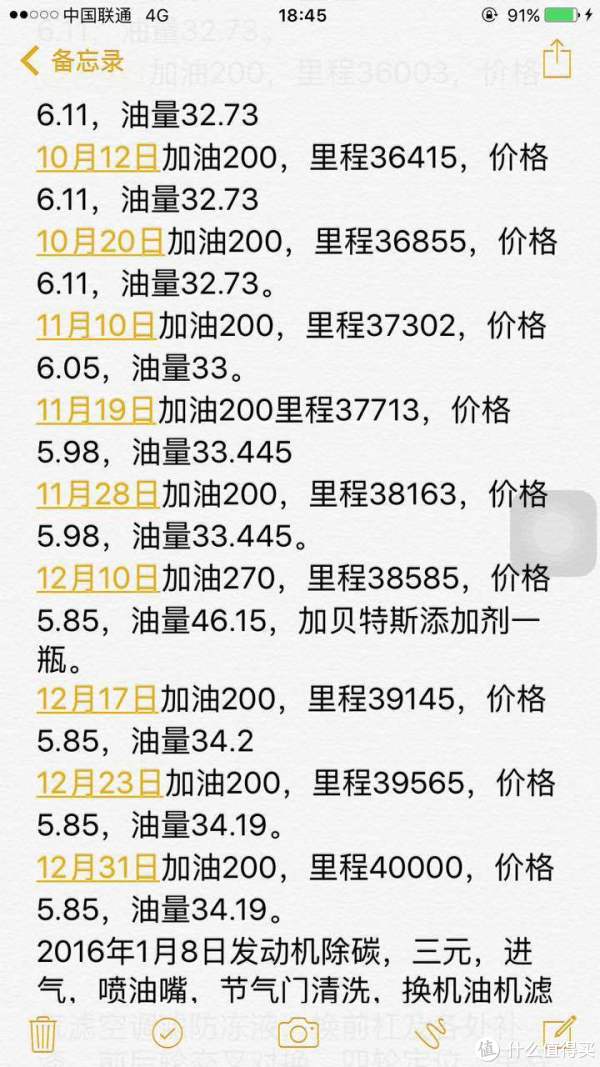
Task: Add a checklist with the checkmark icon
Action: [167, 1034]
